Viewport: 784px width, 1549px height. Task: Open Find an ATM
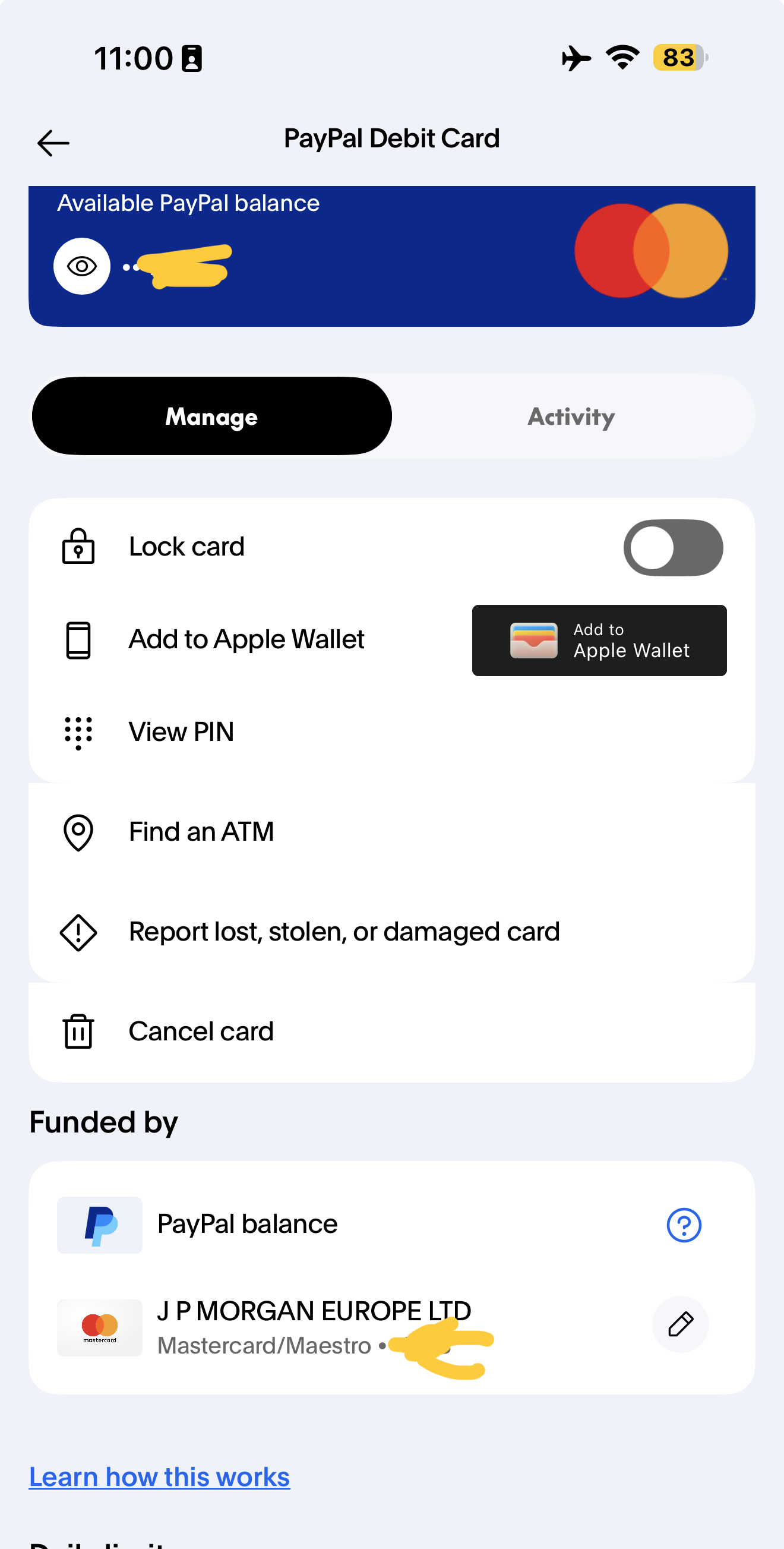coord(201,832)
